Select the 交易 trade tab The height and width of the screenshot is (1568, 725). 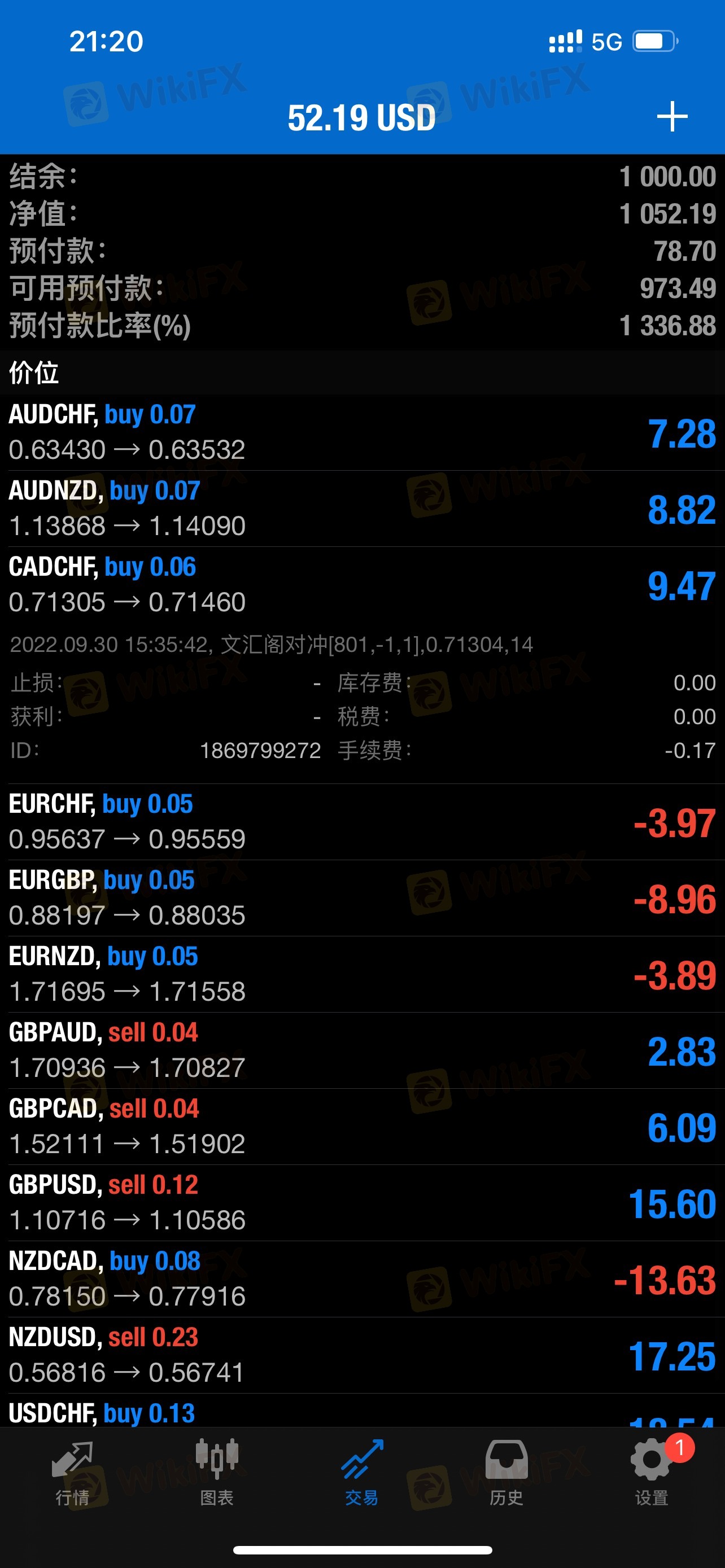pyautogui.click(x=361, y=1473)
